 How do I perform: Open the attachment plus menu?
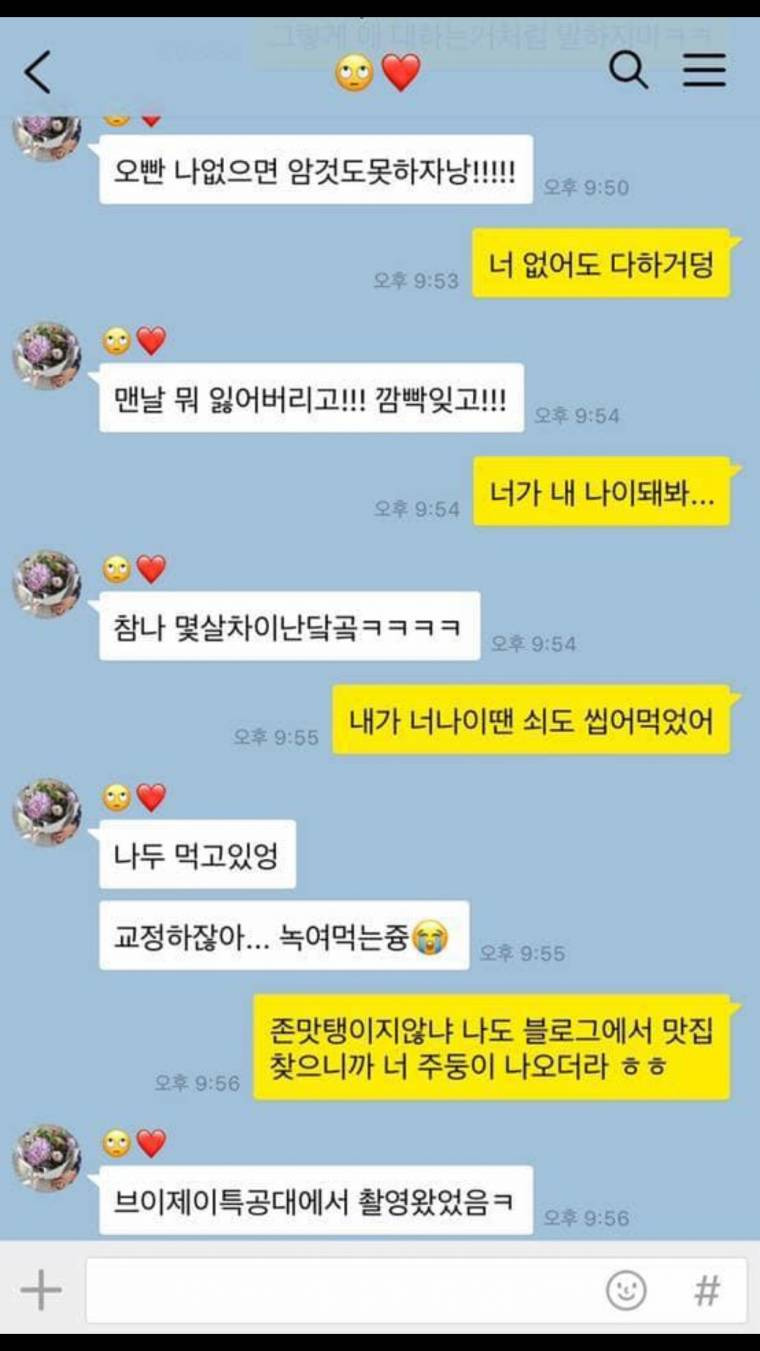tap(41, 1290)
